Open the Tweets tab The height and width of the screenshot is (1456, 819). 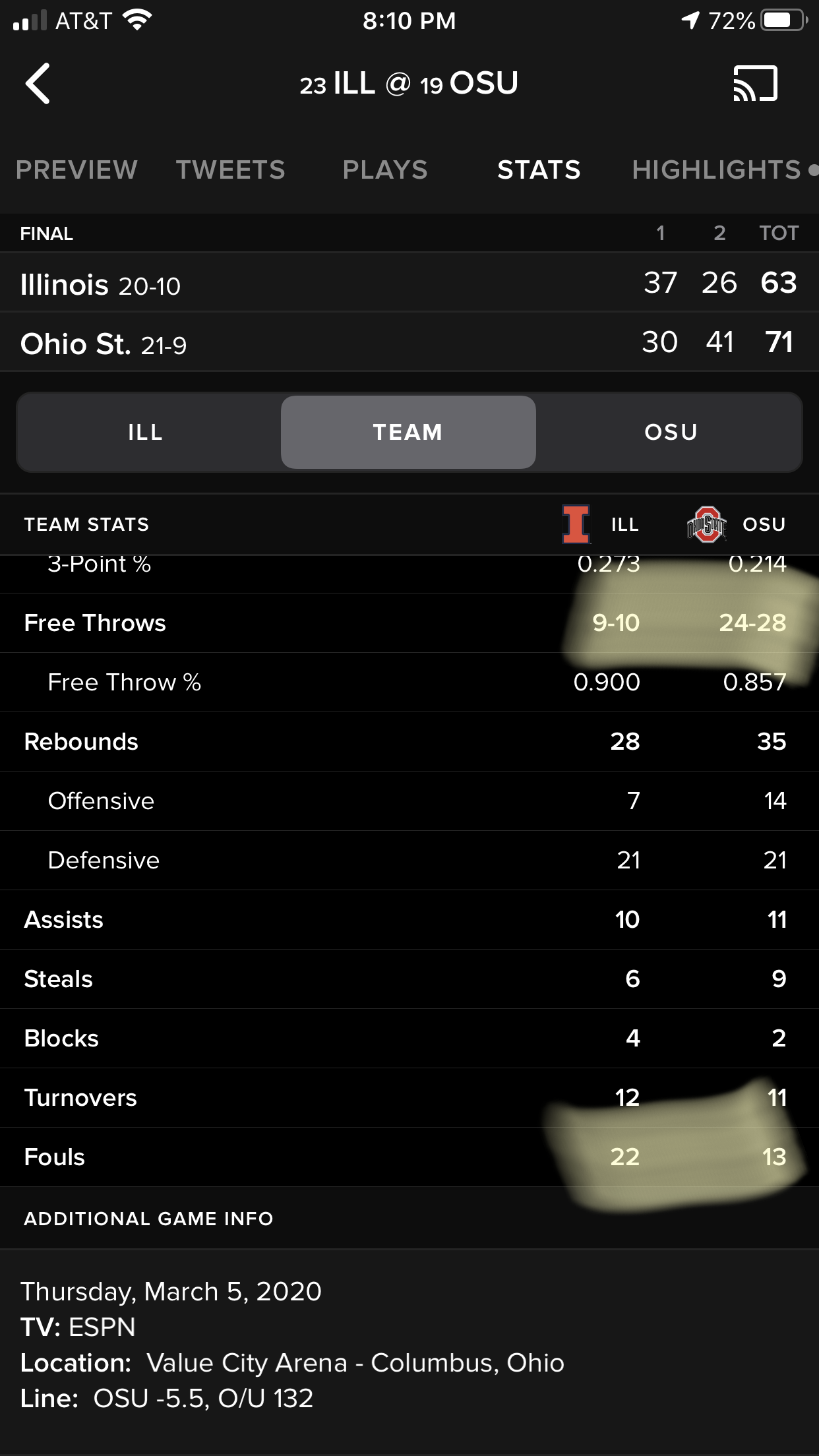point(231,170)
